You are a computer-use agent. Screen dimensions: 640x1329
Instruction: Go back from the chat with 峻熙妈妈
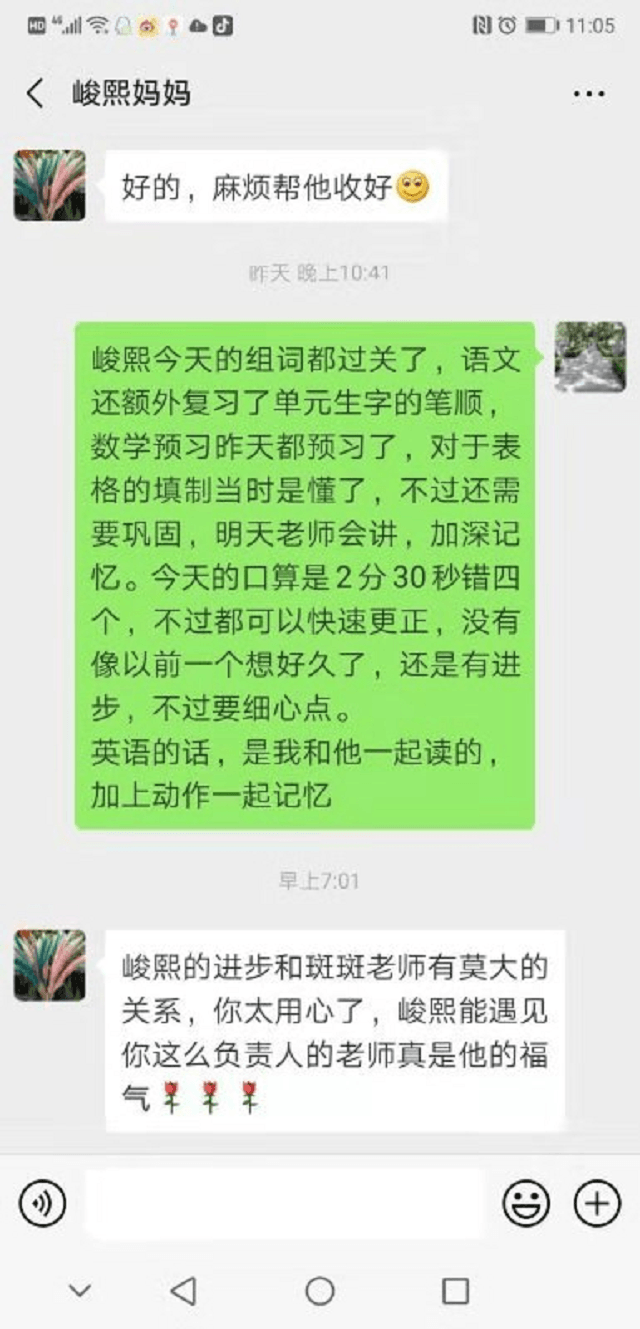tap(35, 94)
